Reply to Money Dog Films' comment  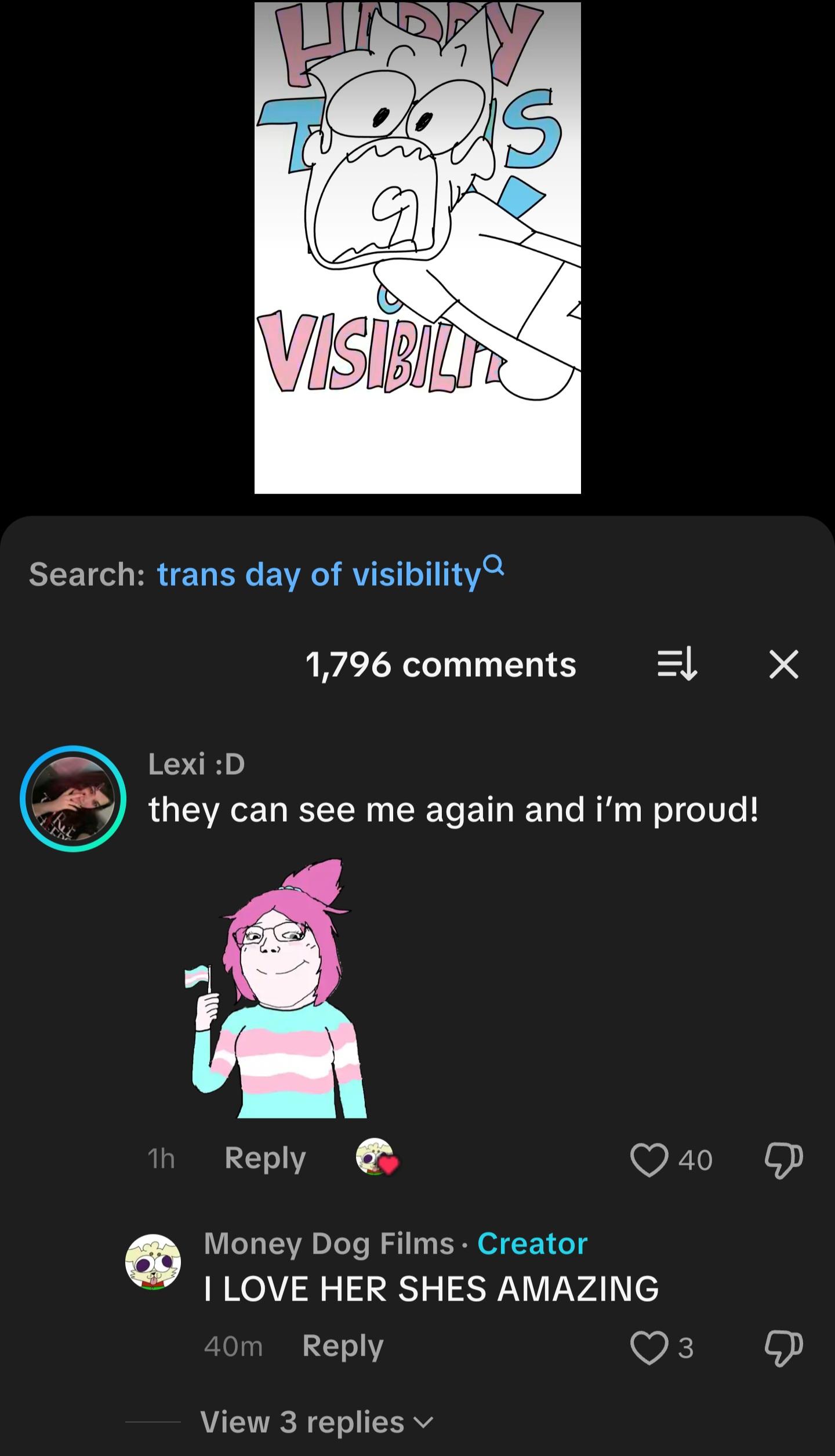343,1346
